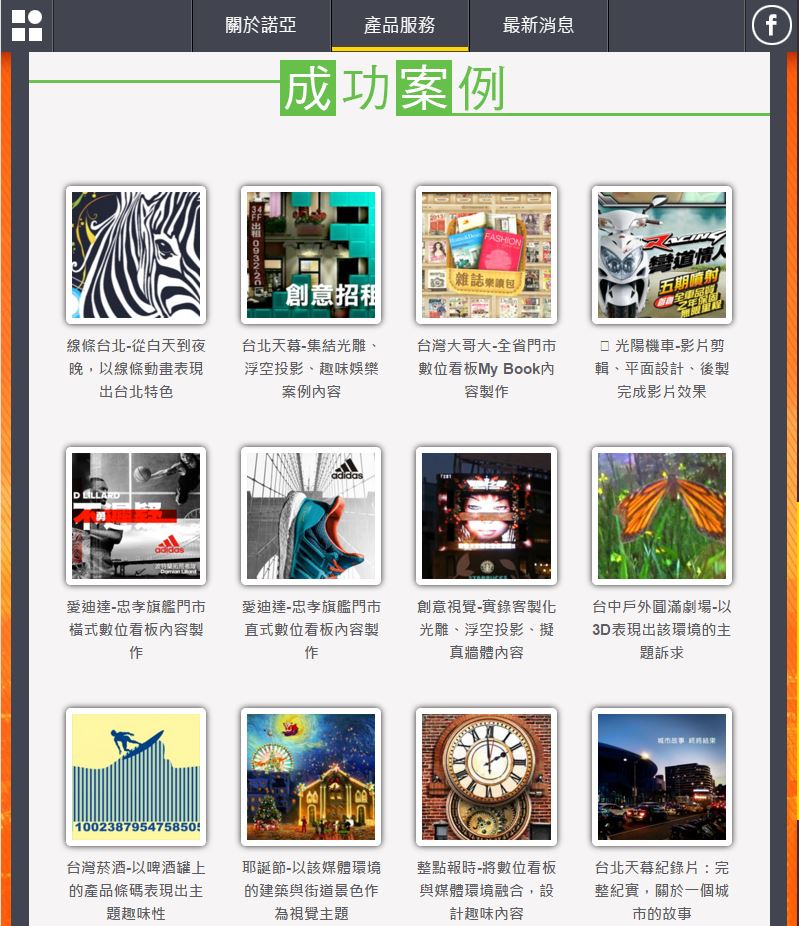Open 台北天幕紀錄片 case
This screenshot has height=926, width=799.
(x=661, y=777)
